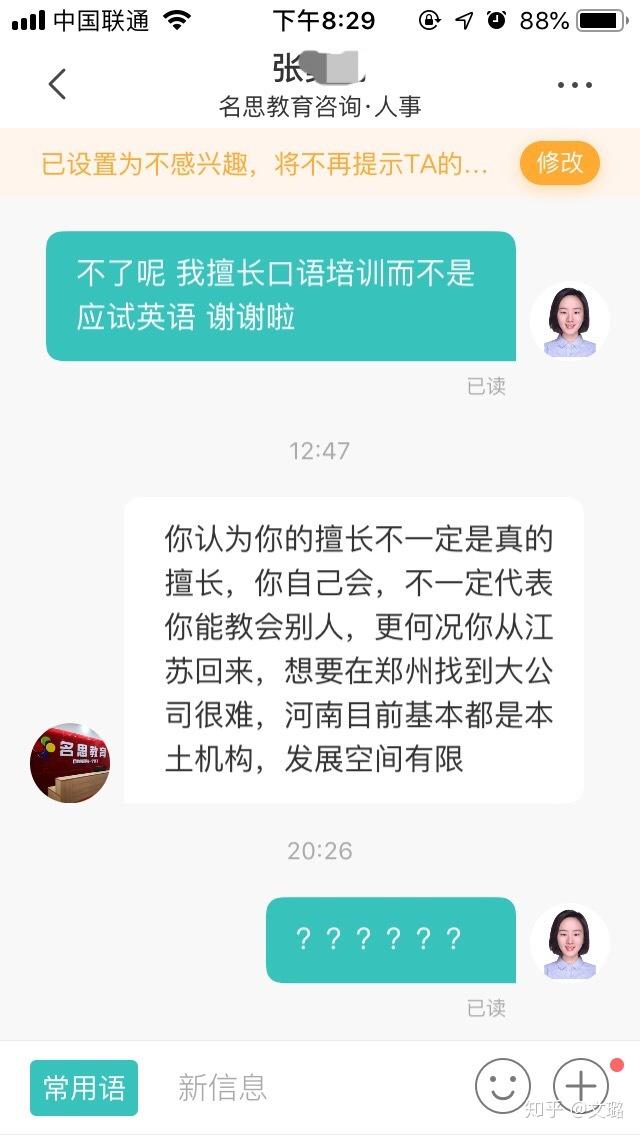Screen dimensions: 640x1136
Task: Open the plus attachment menu
Action: coord(581,1086)
